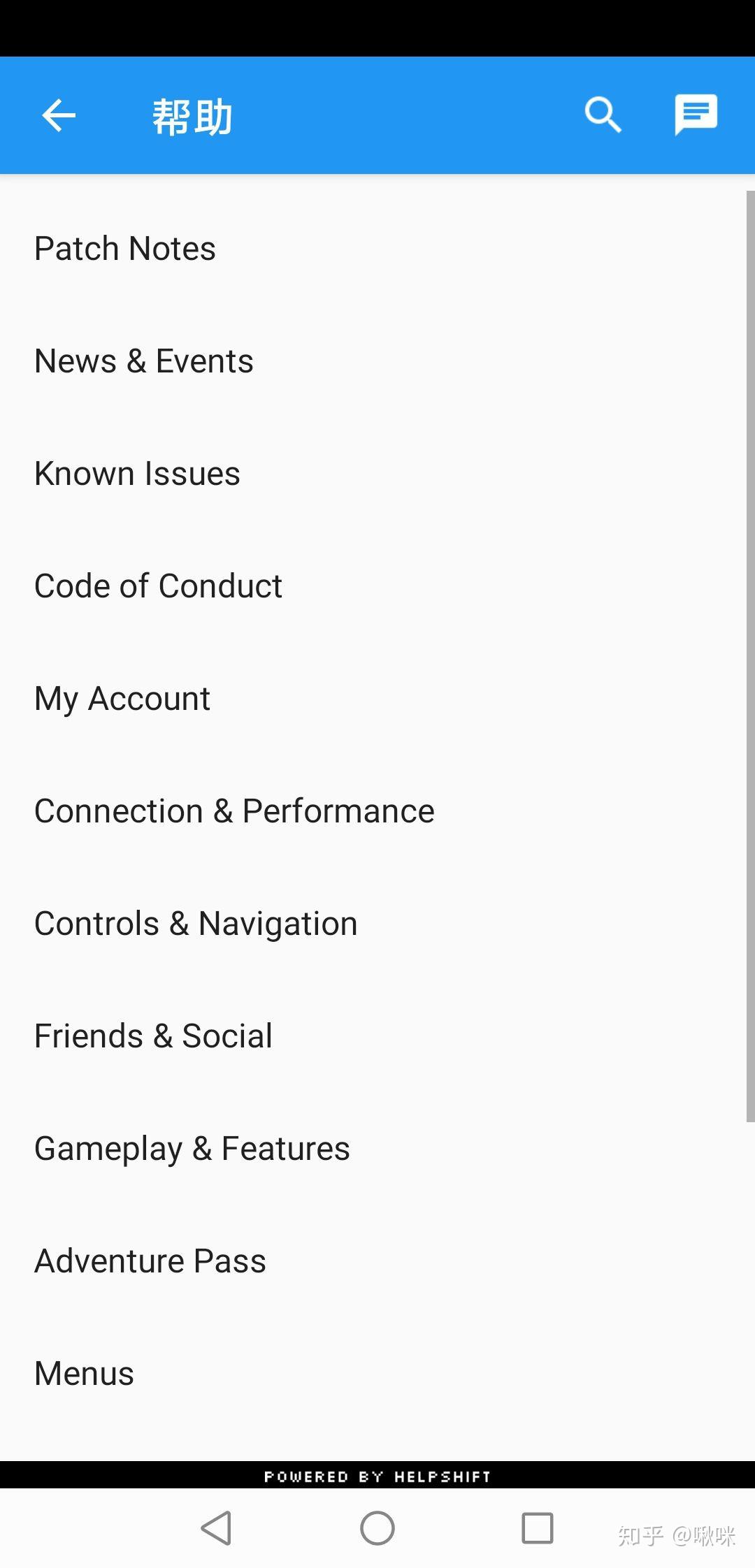The width and height of the screenshot is (755, 1568).
Task: Open recent apps from navigation bar
Action: [538, 1528]
